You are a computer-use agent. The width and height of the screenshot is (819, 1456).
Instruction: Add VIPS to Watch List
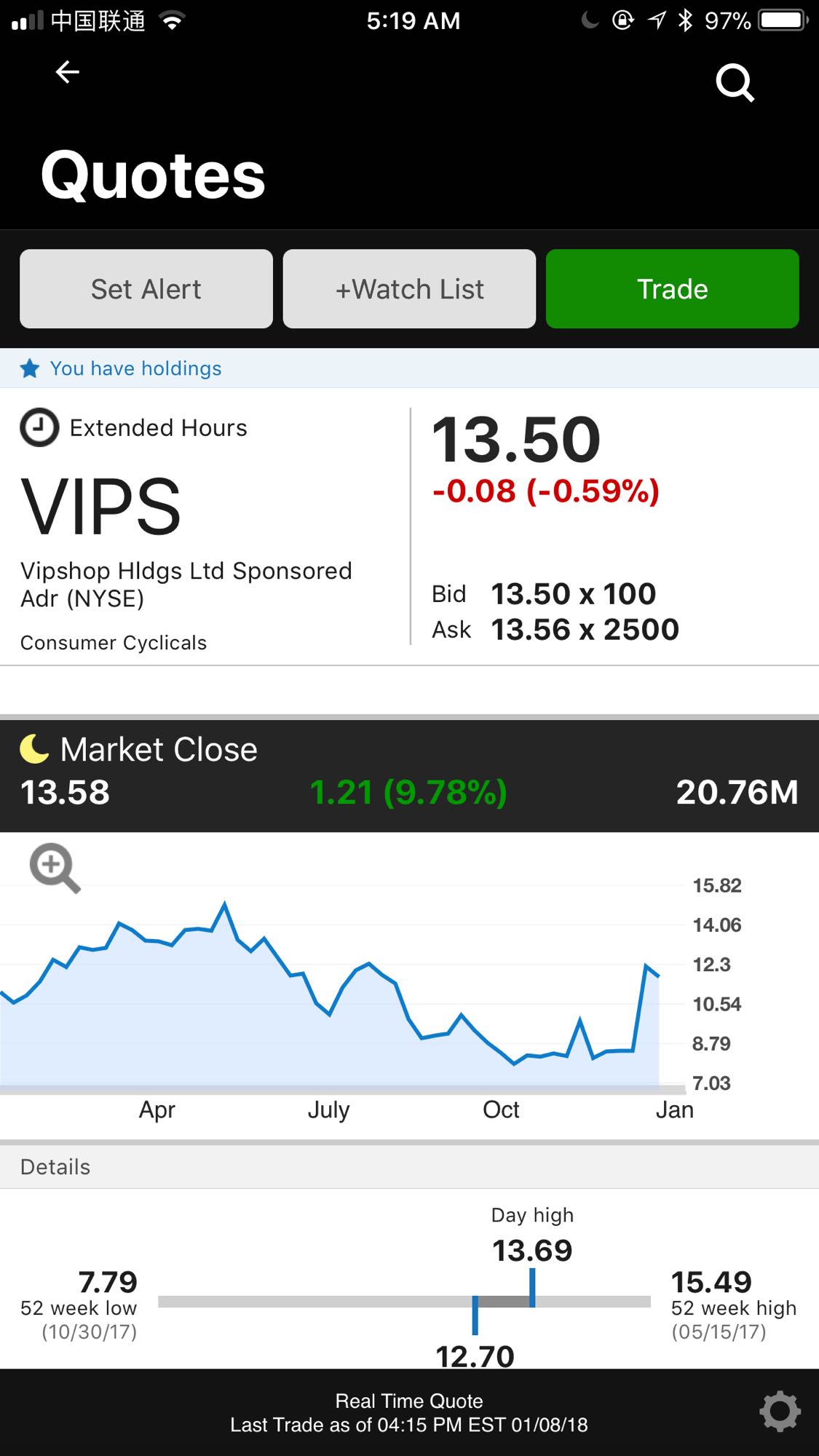409,289
